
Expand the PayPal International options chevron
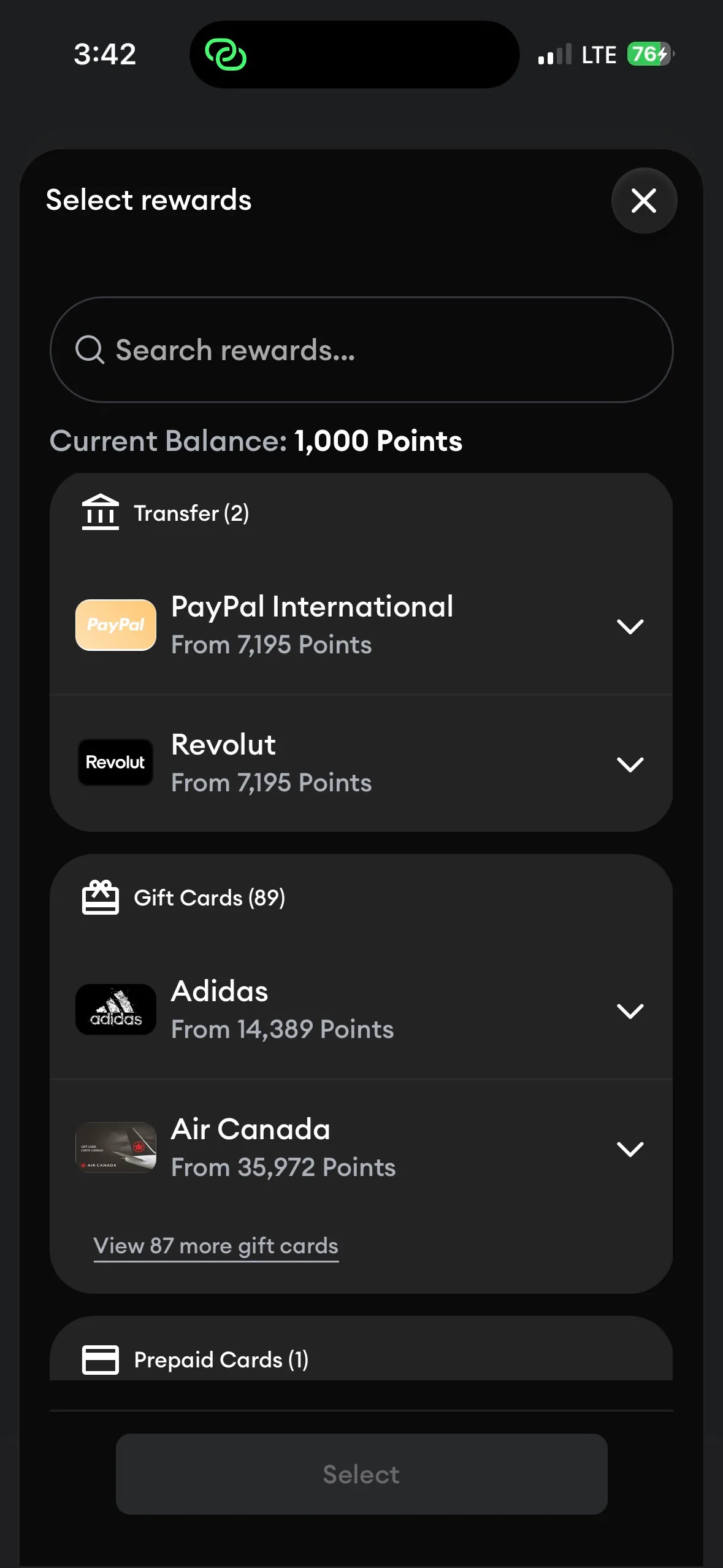click(630, 627)
